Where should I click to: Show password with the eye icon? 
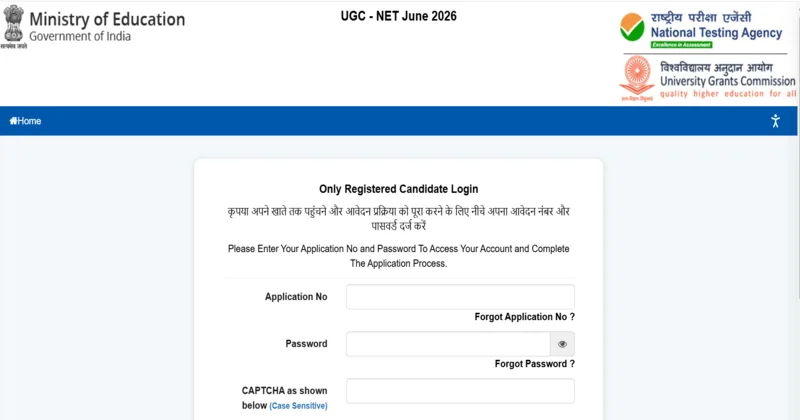[562, 344]
